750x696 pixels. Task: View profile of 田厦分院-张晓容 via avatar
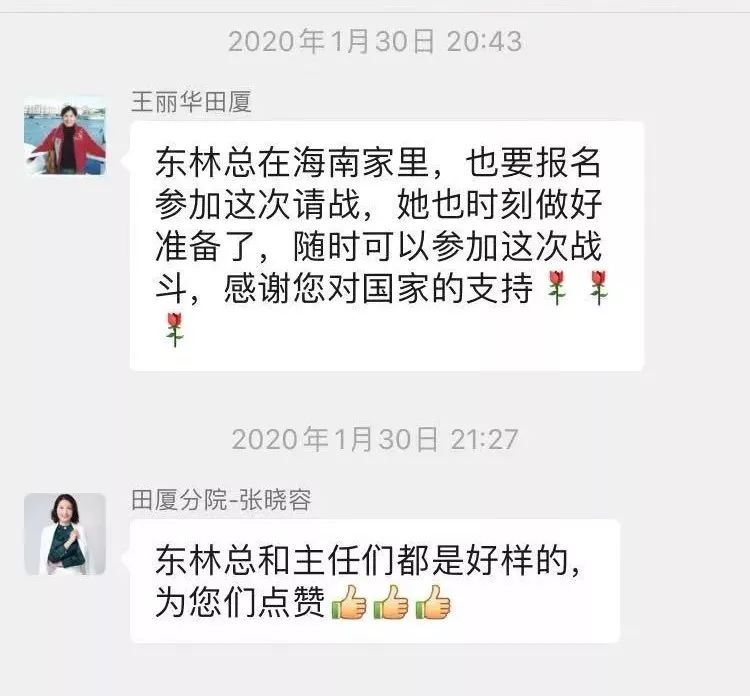pos(66,533)
